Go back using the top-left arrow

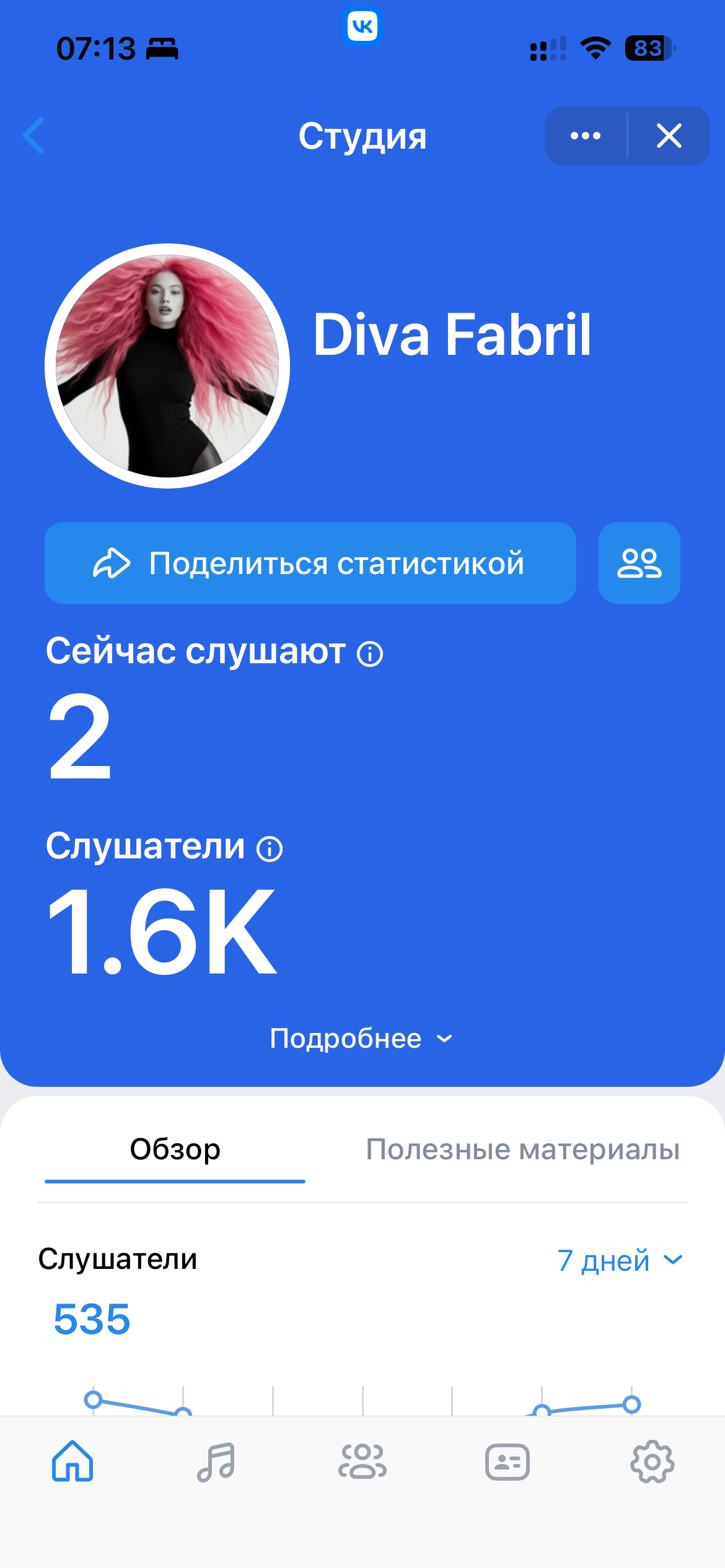[x=33, y=136]
